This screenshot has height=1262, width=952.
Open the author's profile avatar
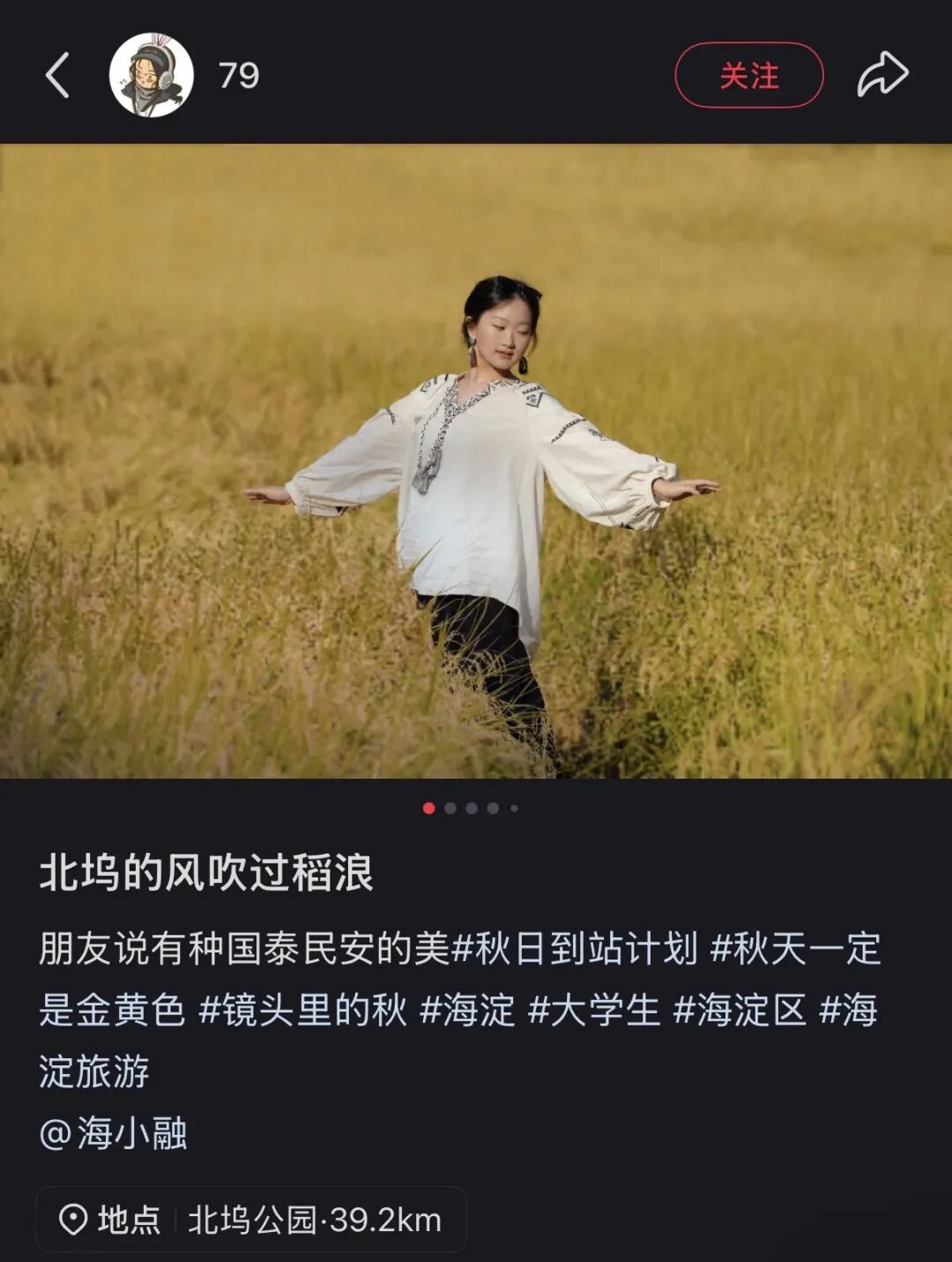tap(151, 75)
